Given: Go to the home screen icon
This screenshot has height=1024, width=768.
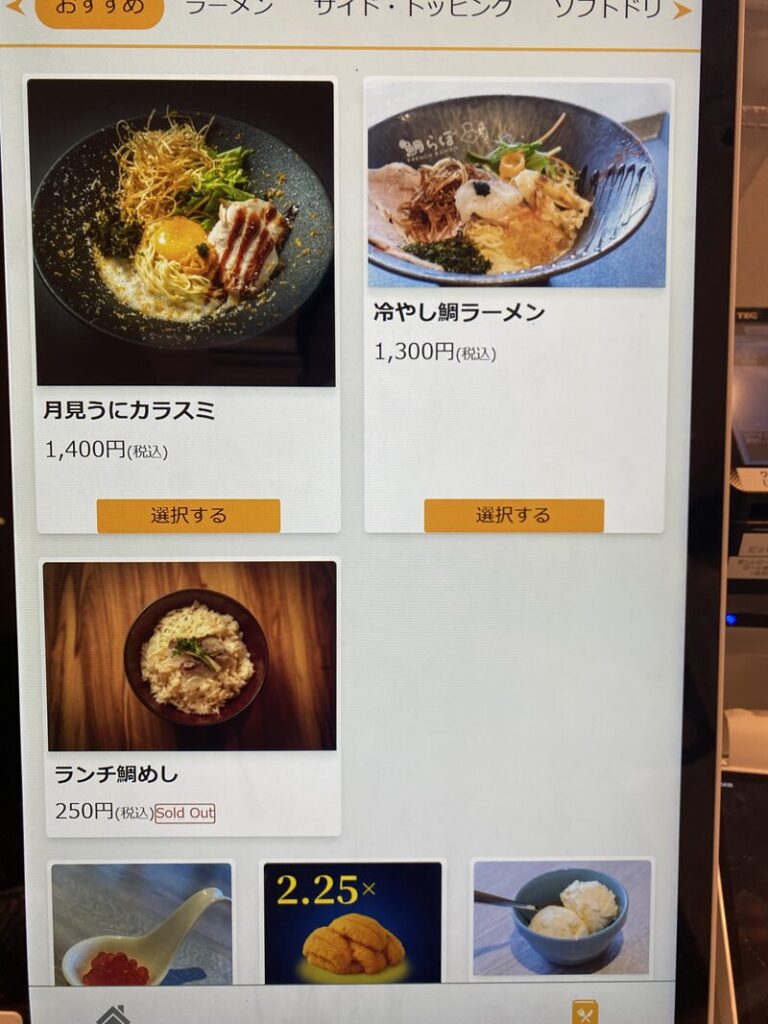Looking at the screenshot, I should pyautogui.click(x=113, y=1014).
